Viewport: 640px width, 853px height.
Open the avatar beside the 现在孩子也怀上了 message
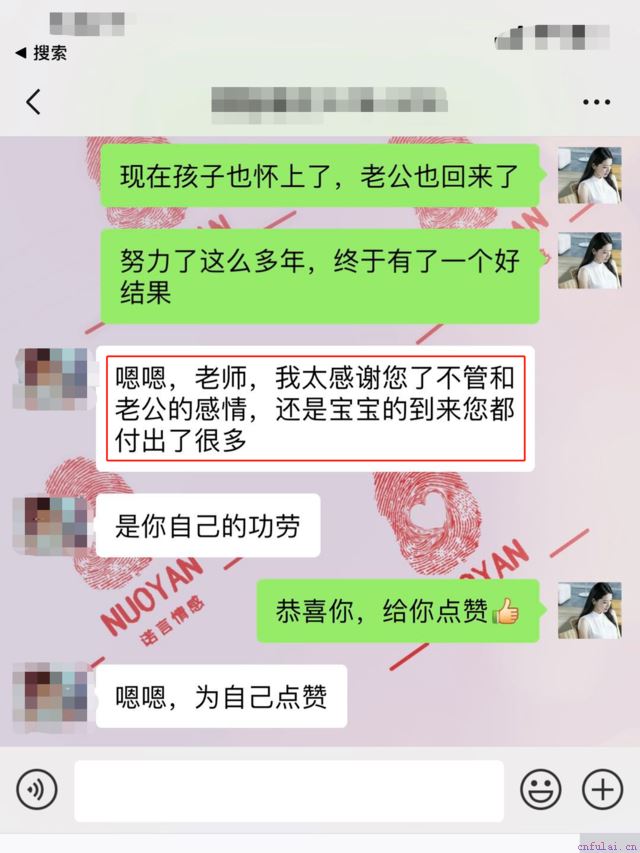(589, 175)
